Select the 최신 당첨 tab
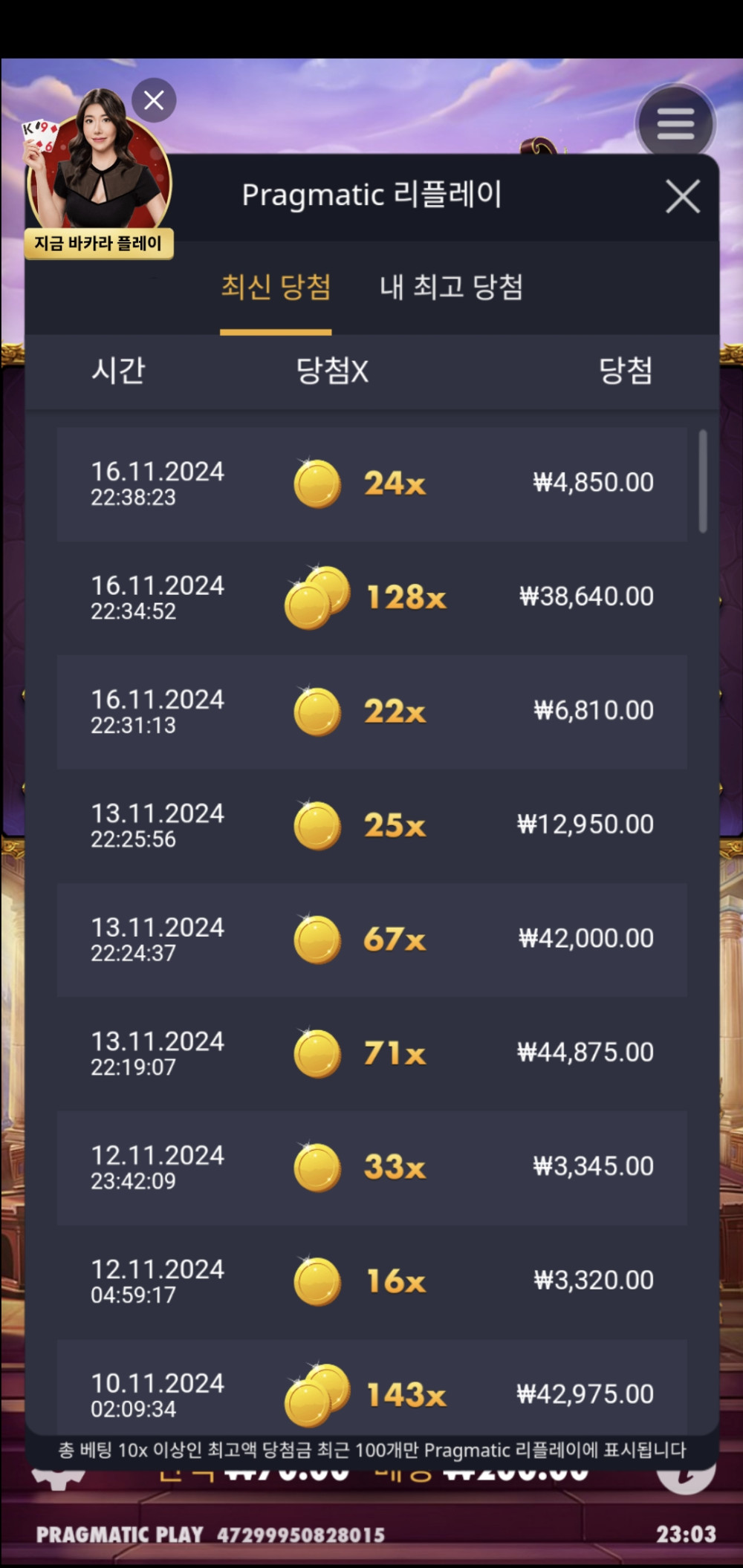The width and height of the screenshot is (743, 1568). click(276, 287)
